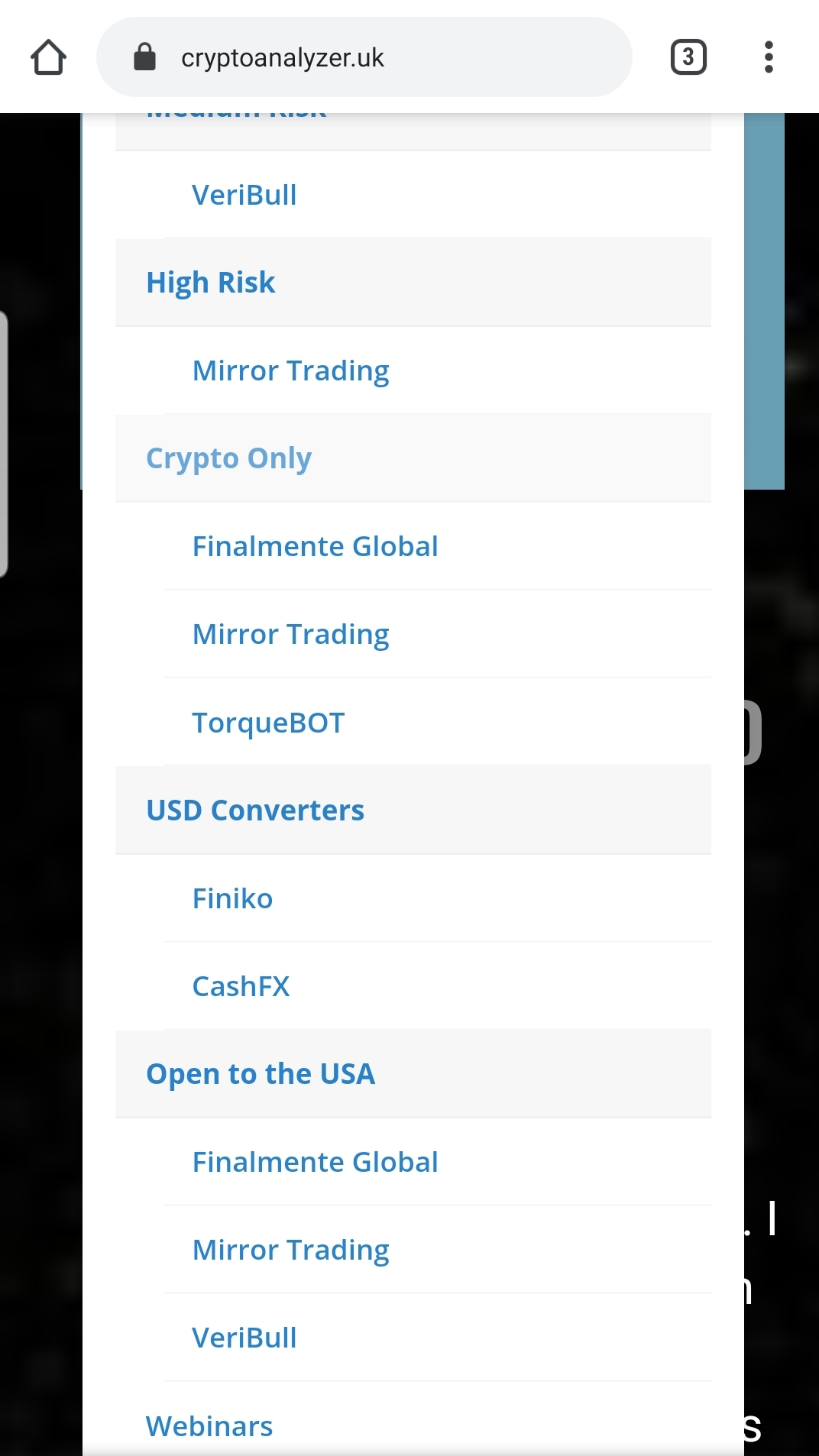Open the High Risk category
This screenshot has width=819, height=1456.
point(211,283)
